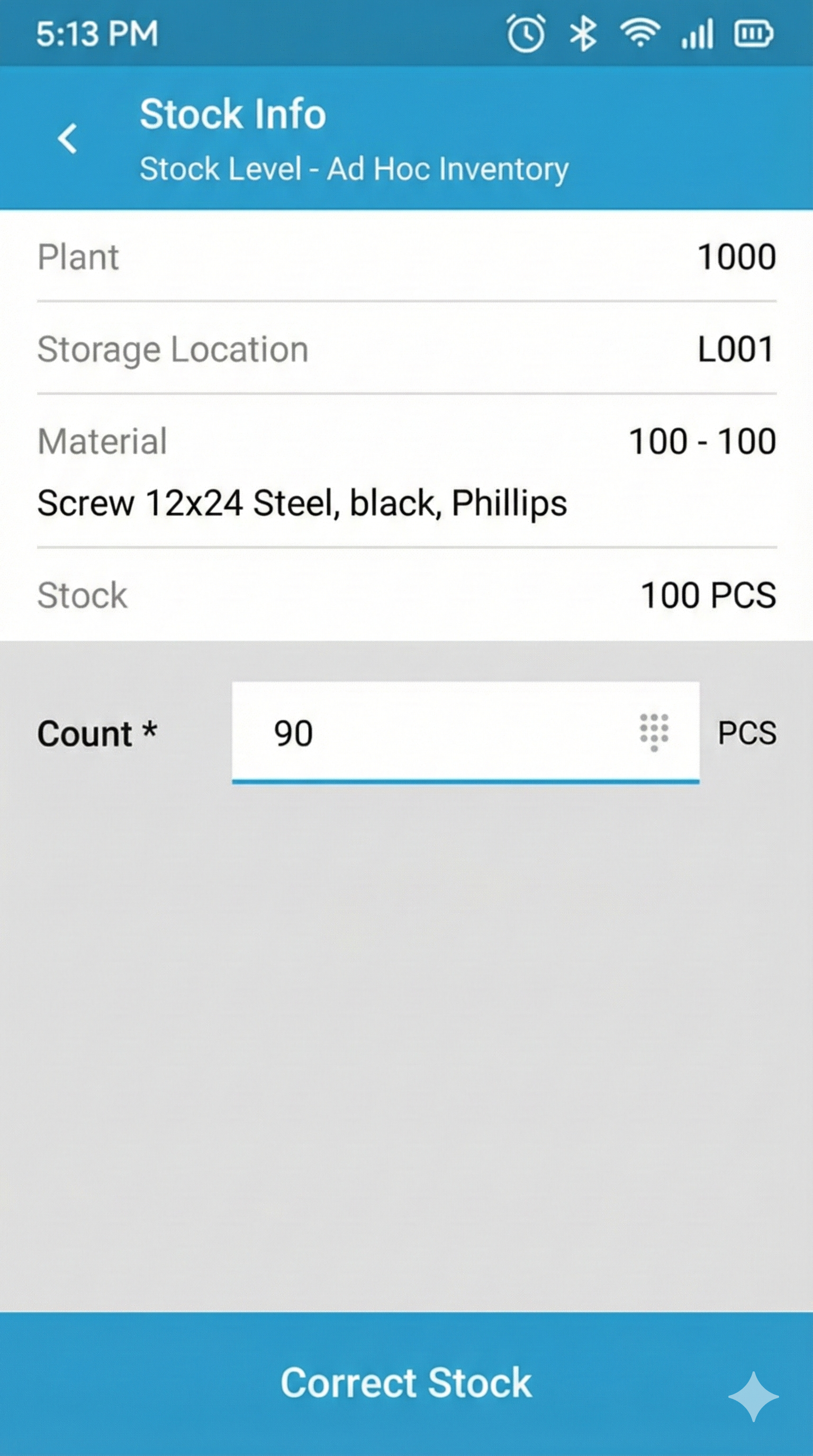Open the numeric keypad icon in Count
The height and width of the screenshot is (1456, 813).
point(654,732)
